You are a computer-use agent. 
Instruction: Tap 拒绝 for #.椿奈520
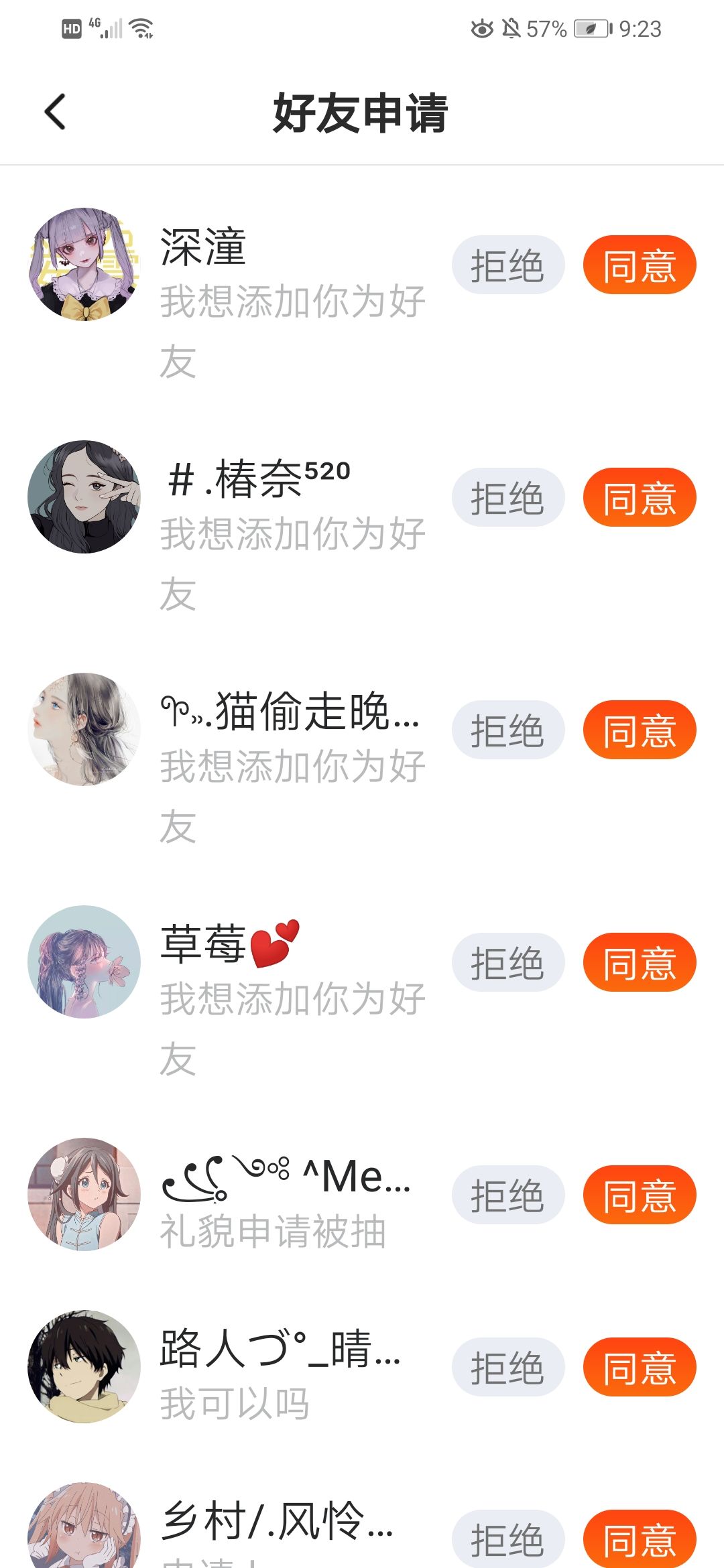point(507,497)
